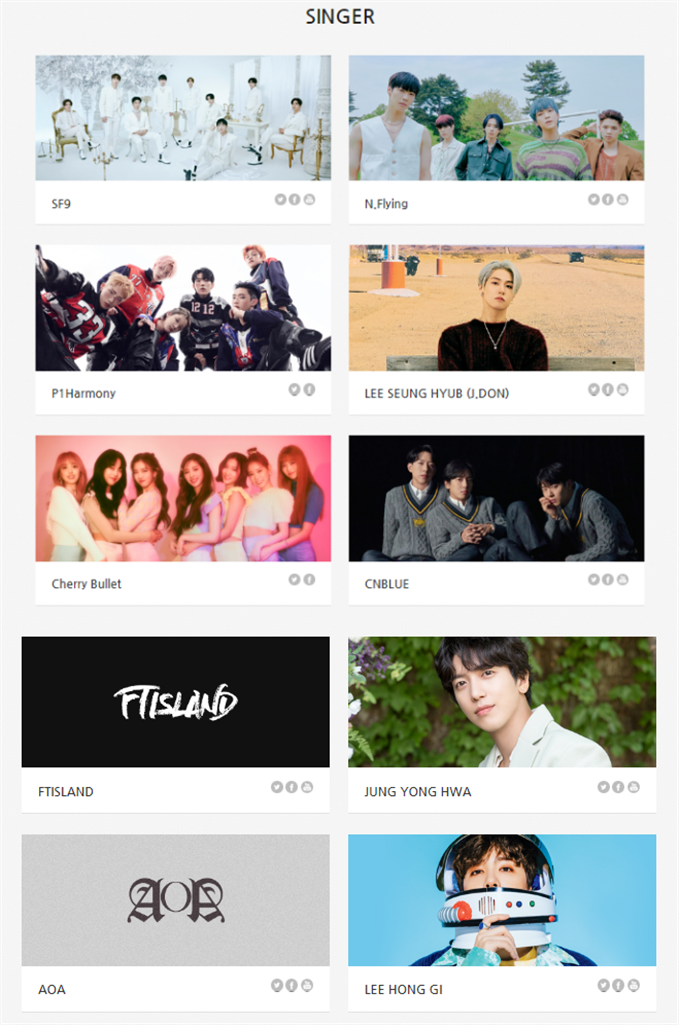Image resolution: width=679 pixels, height=1025 pixels.
Task: Open JUNG YONG HWA's Twitter icon
Action: pyautogui.click(x=604, y=787)
